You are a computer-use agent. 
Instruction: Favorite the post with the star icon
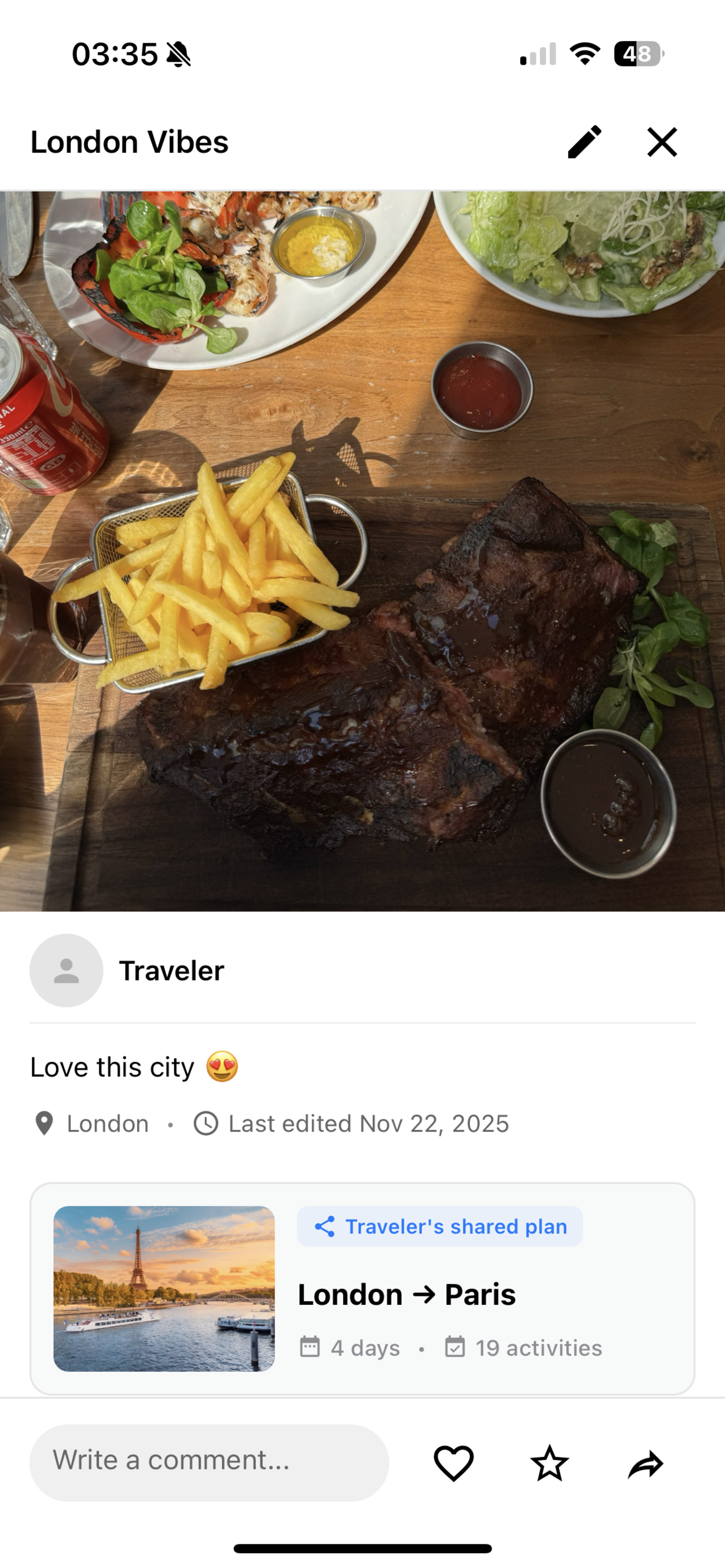[549, 1462]
